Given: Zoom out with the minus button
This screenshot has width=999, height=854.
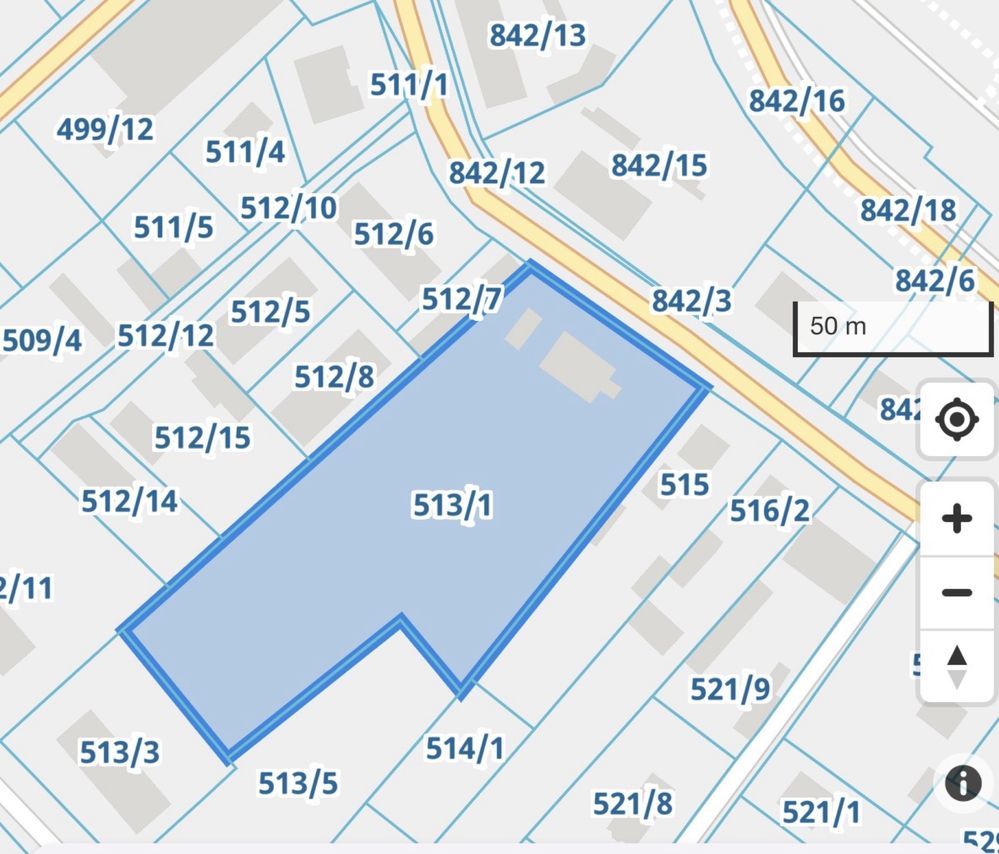Looking at the screenshot, I should [x=957, y=593].
